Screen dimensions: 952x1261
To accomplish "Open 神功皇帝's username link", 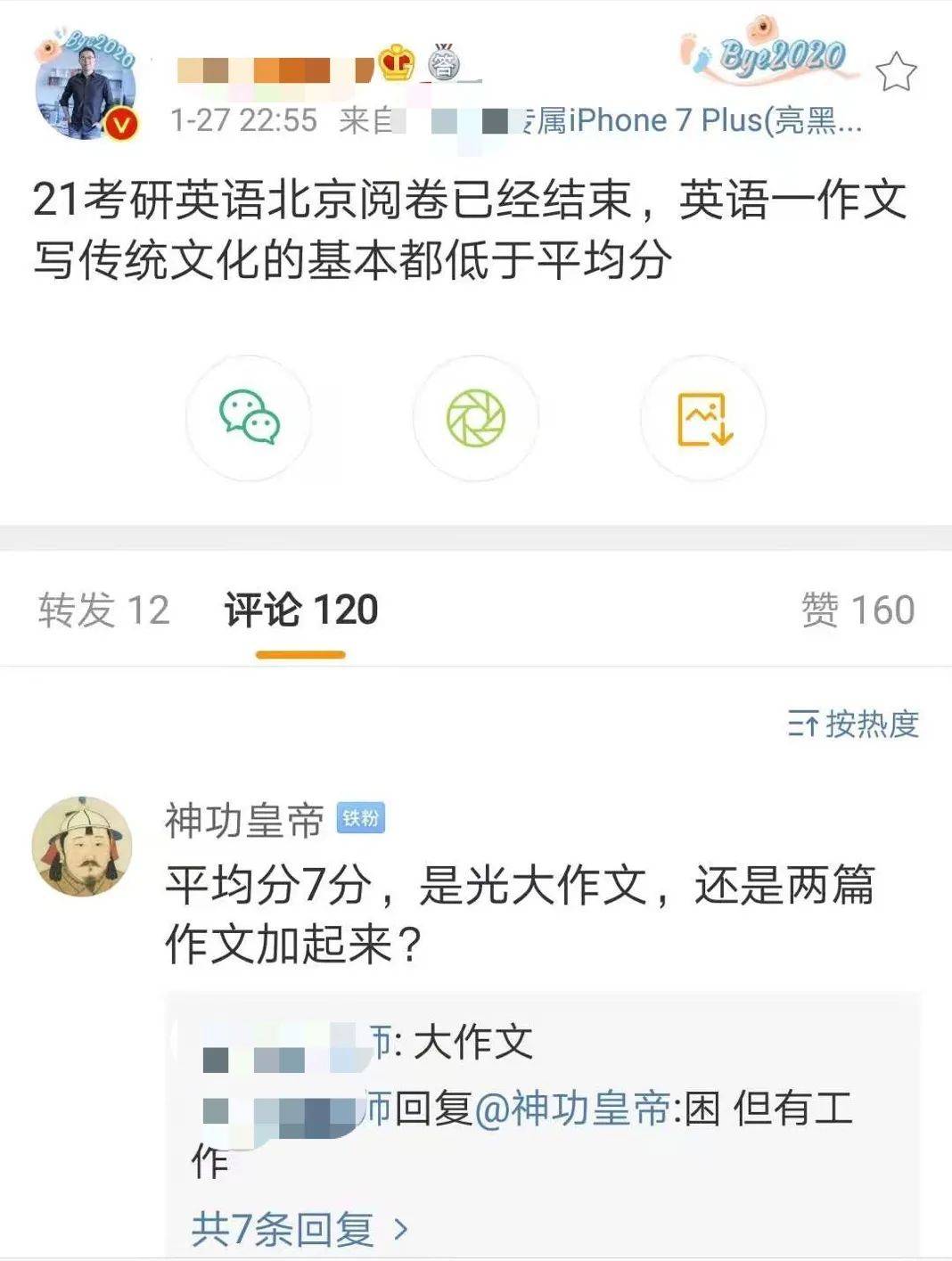I will coord(244,820).
